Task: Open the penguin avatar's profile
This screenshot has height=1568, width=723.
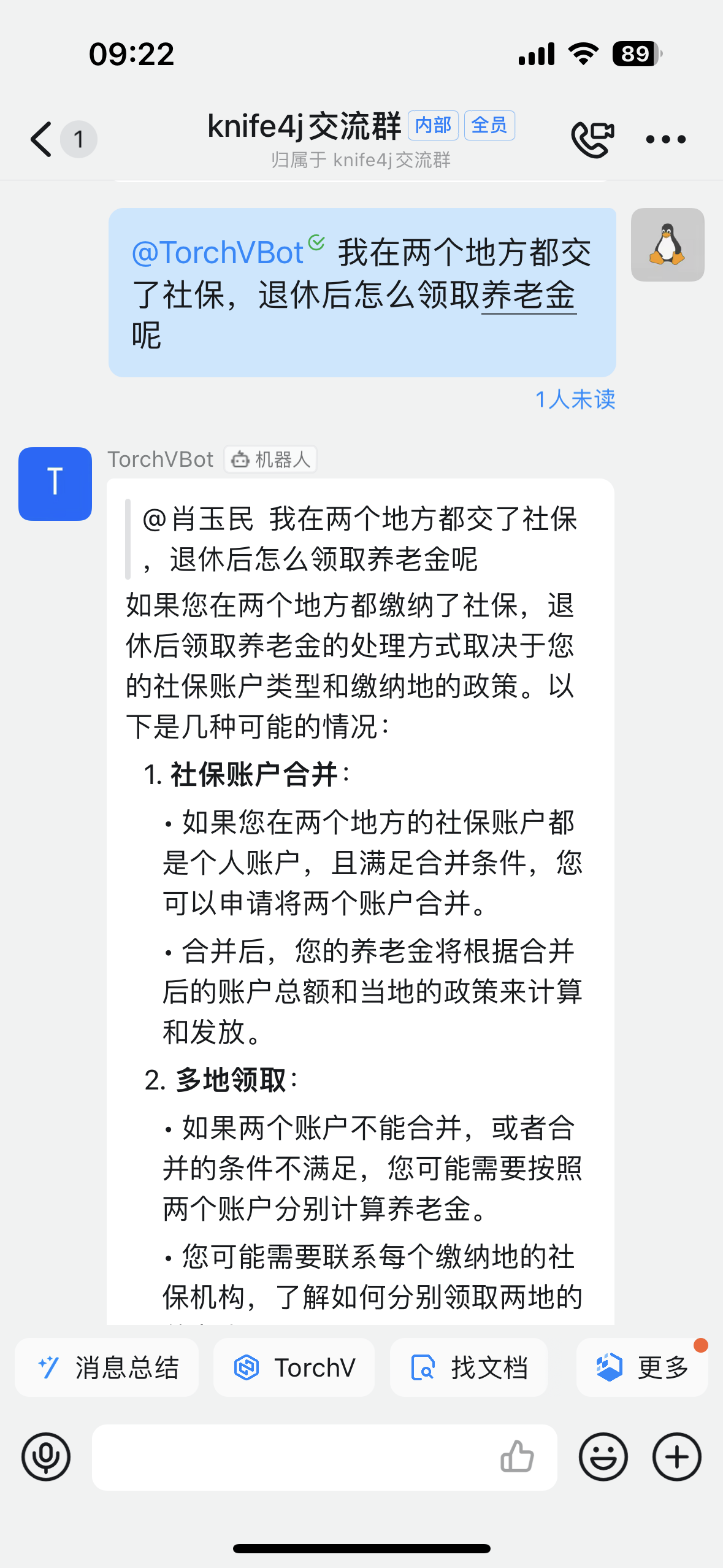Action: point(667,245)
